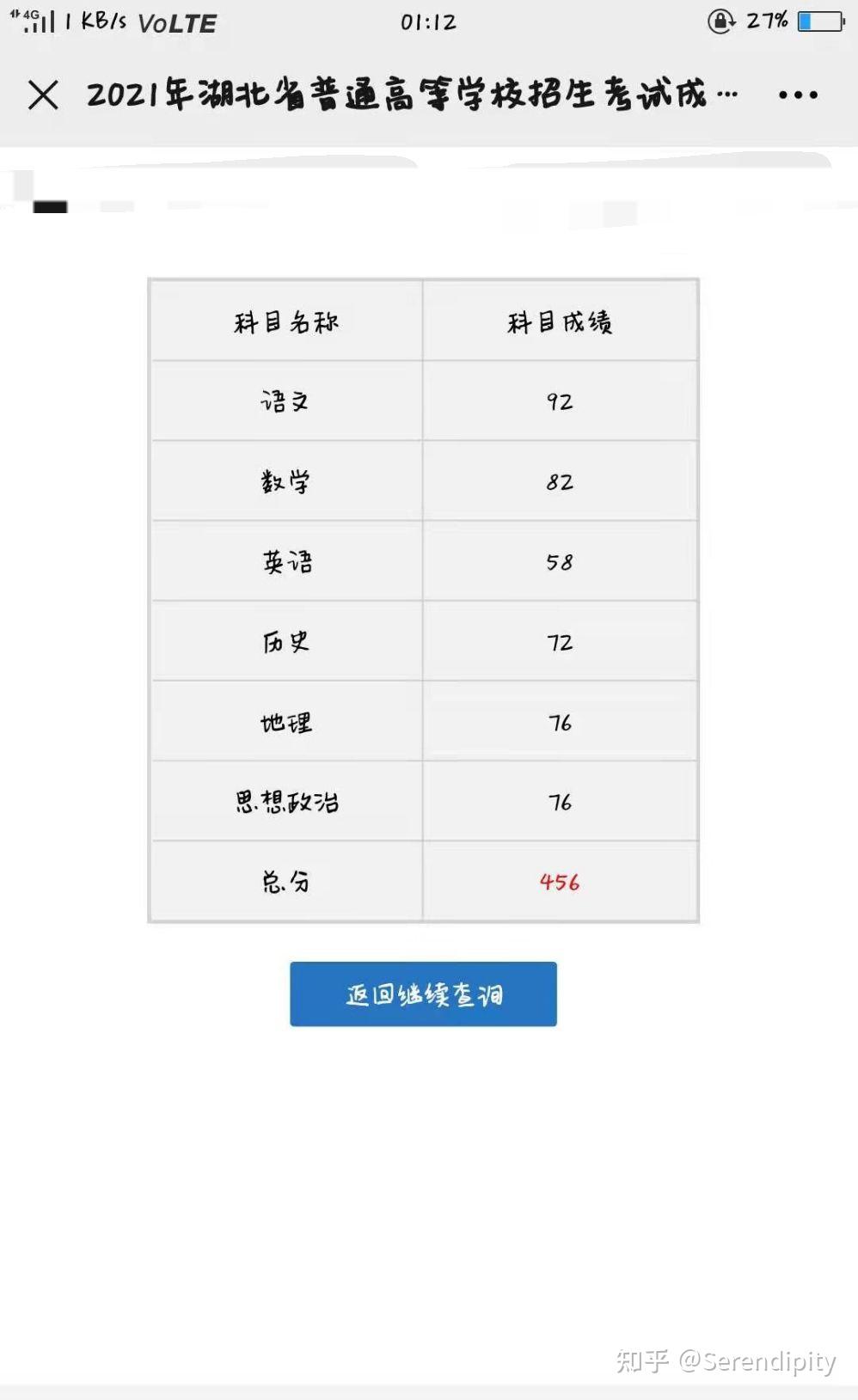This screenshot has height=1400, width=858.
Task: Select the 思想政治 subject cell
Action: tap(285, 802)
